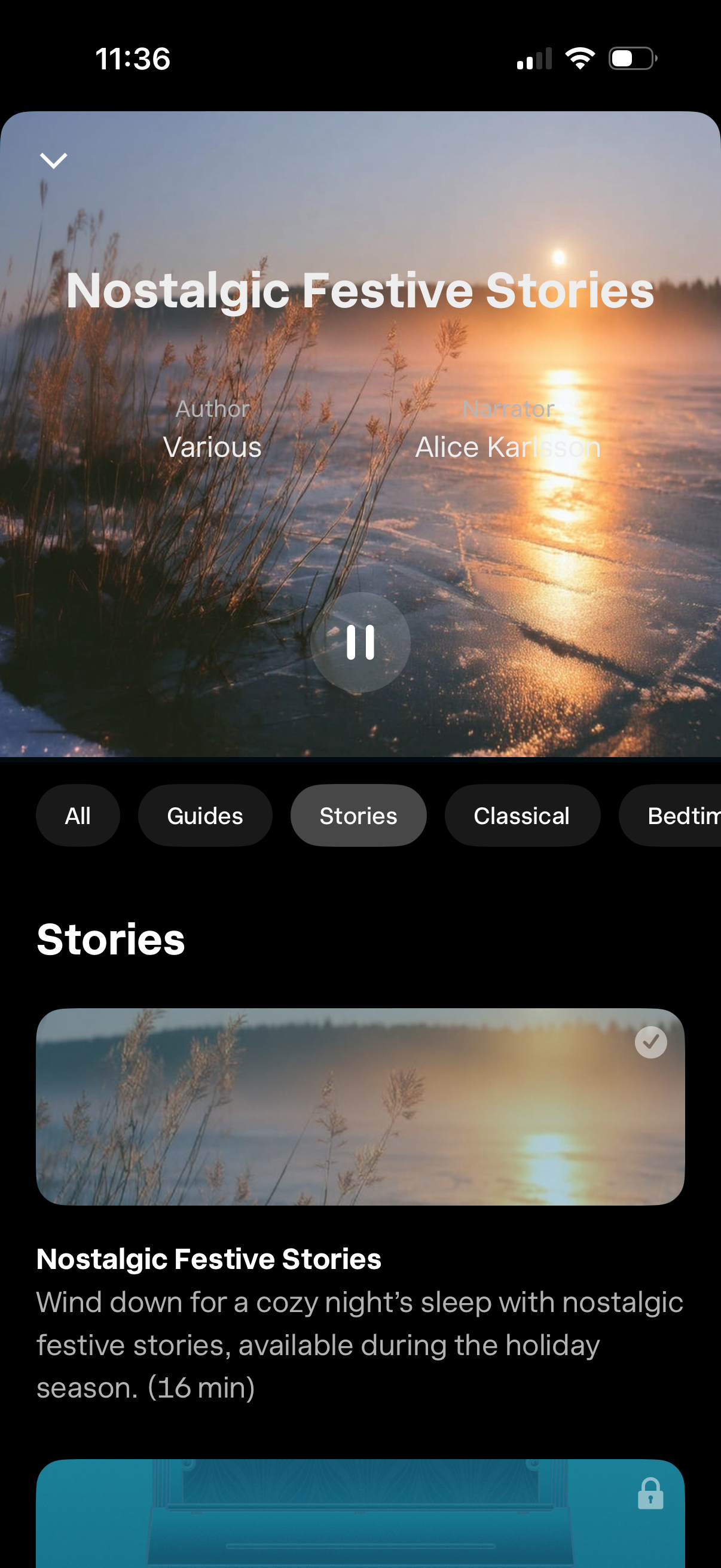Tap the lock icon on the locked story

(650, 1494)
